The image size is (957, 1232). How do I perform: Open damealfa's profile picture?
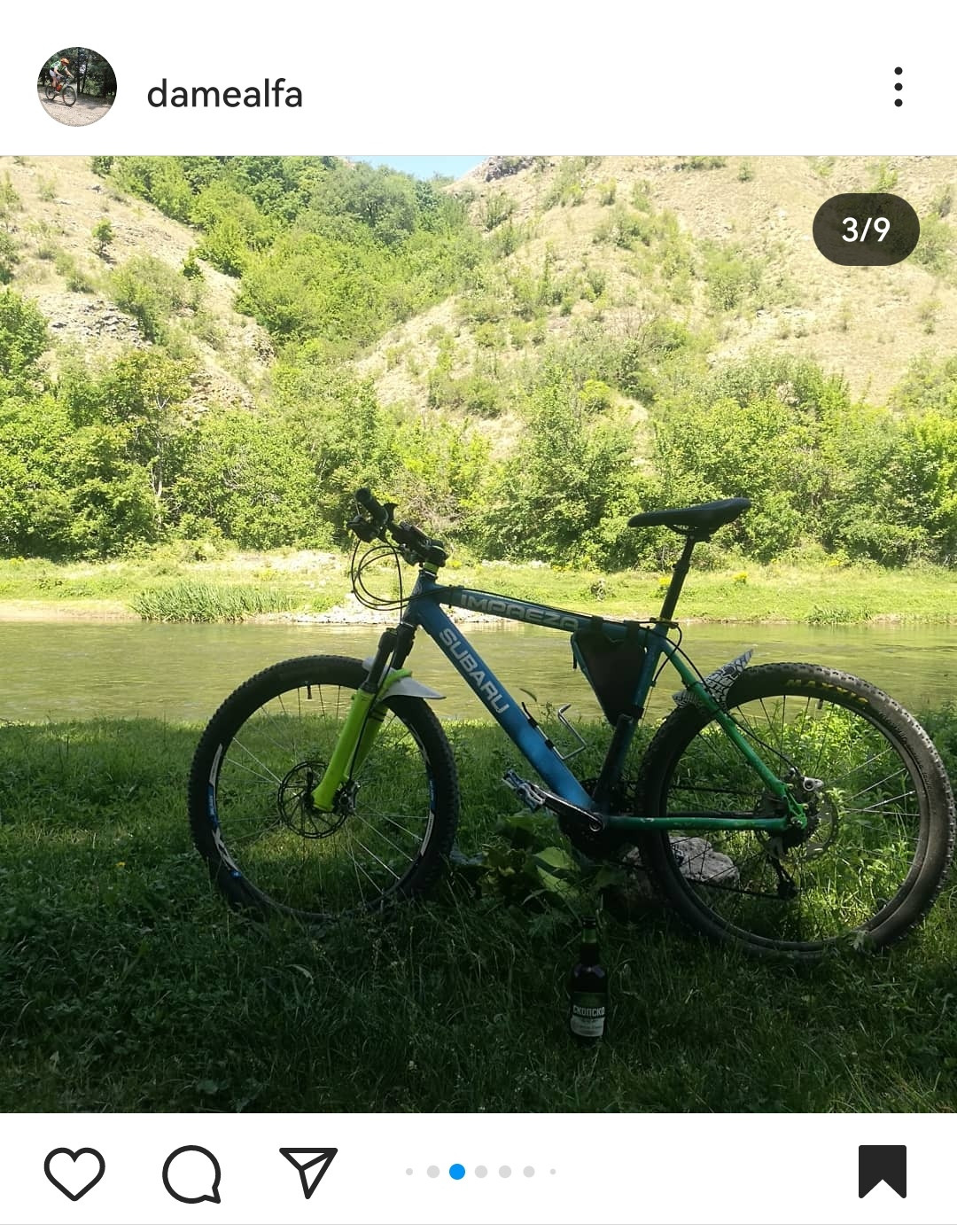coord(77,87)
